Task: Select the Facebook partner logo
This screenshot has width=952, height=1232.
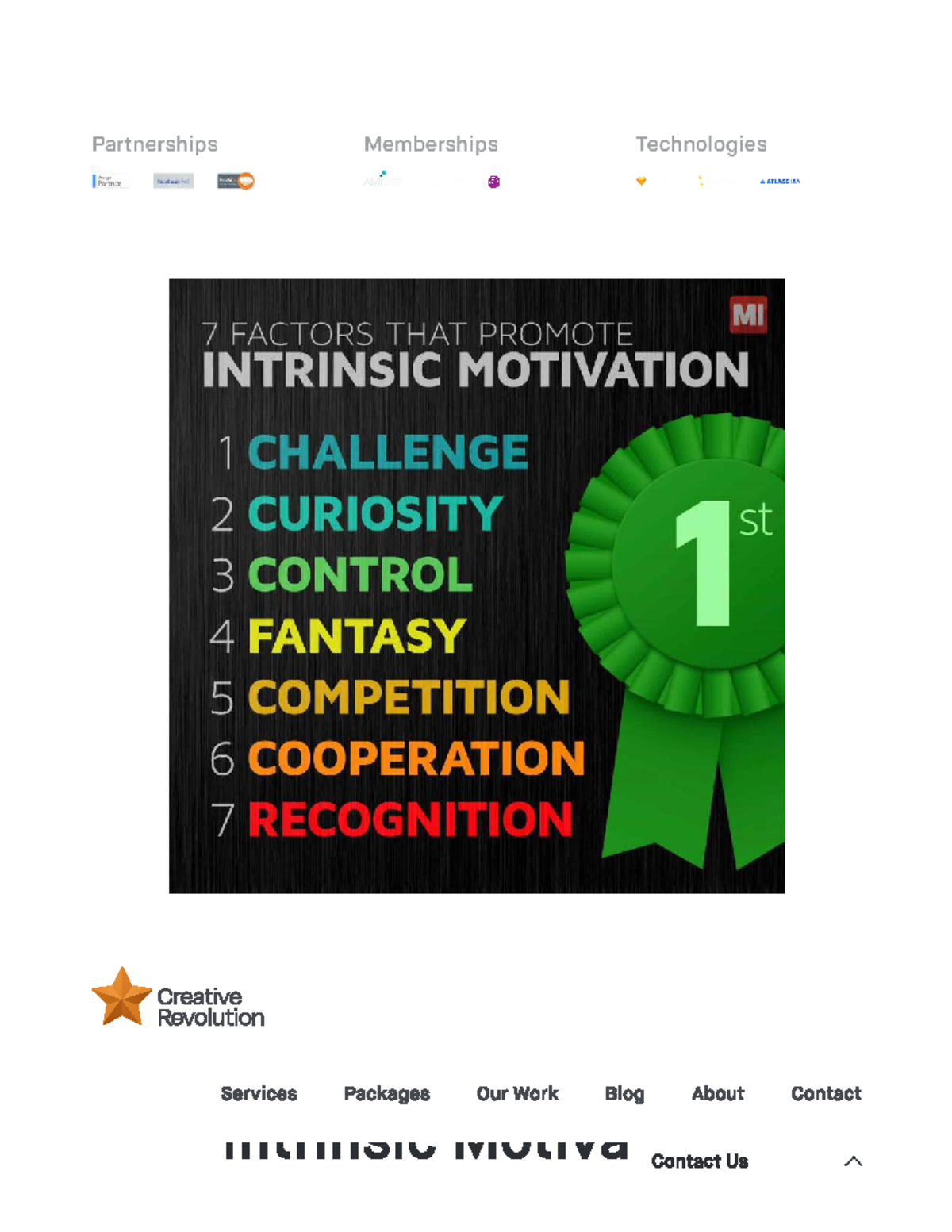Action: (173, 180)
